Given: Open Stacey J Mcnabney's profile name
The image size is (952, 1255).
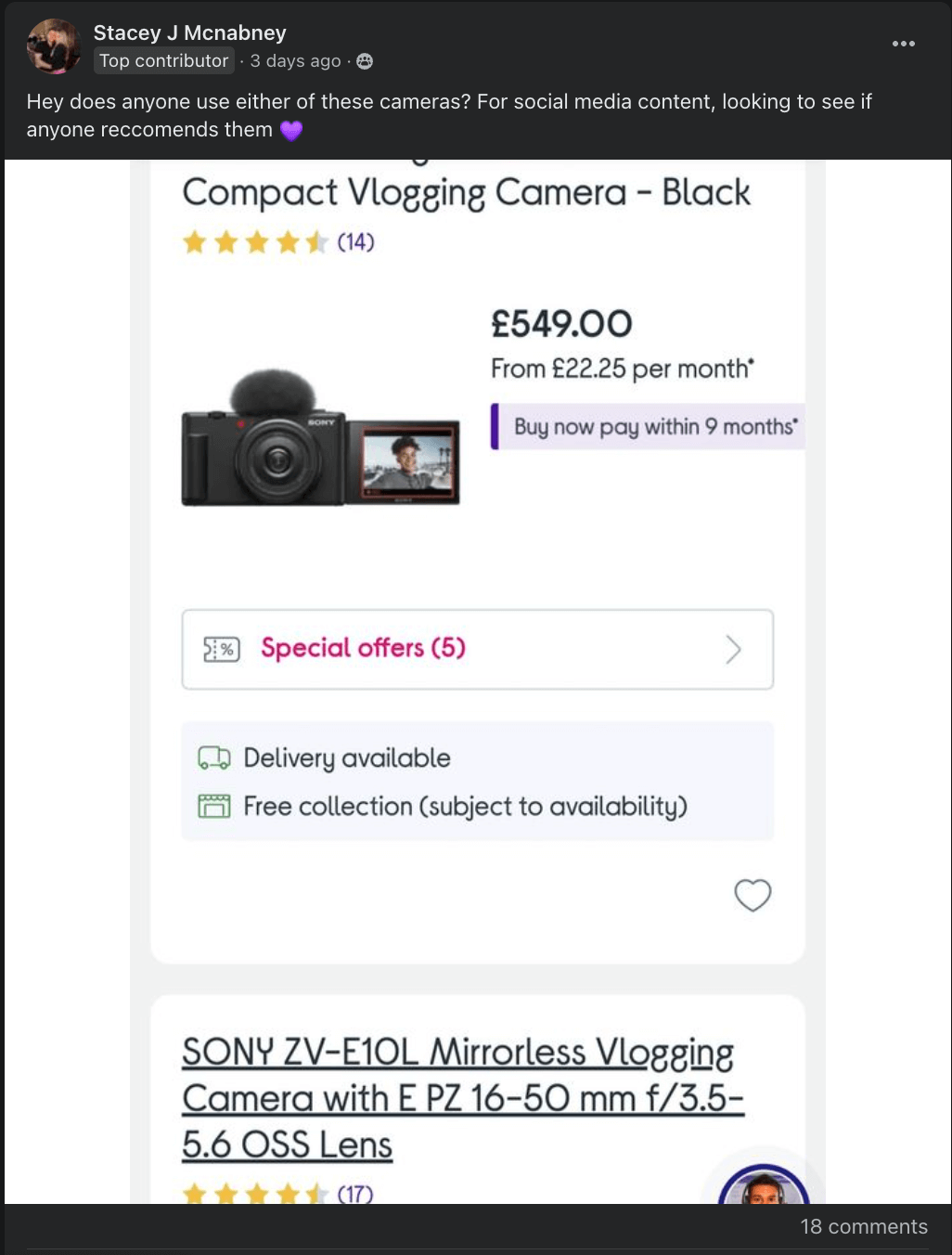Looking at the screenshot, I should (189, 32).
